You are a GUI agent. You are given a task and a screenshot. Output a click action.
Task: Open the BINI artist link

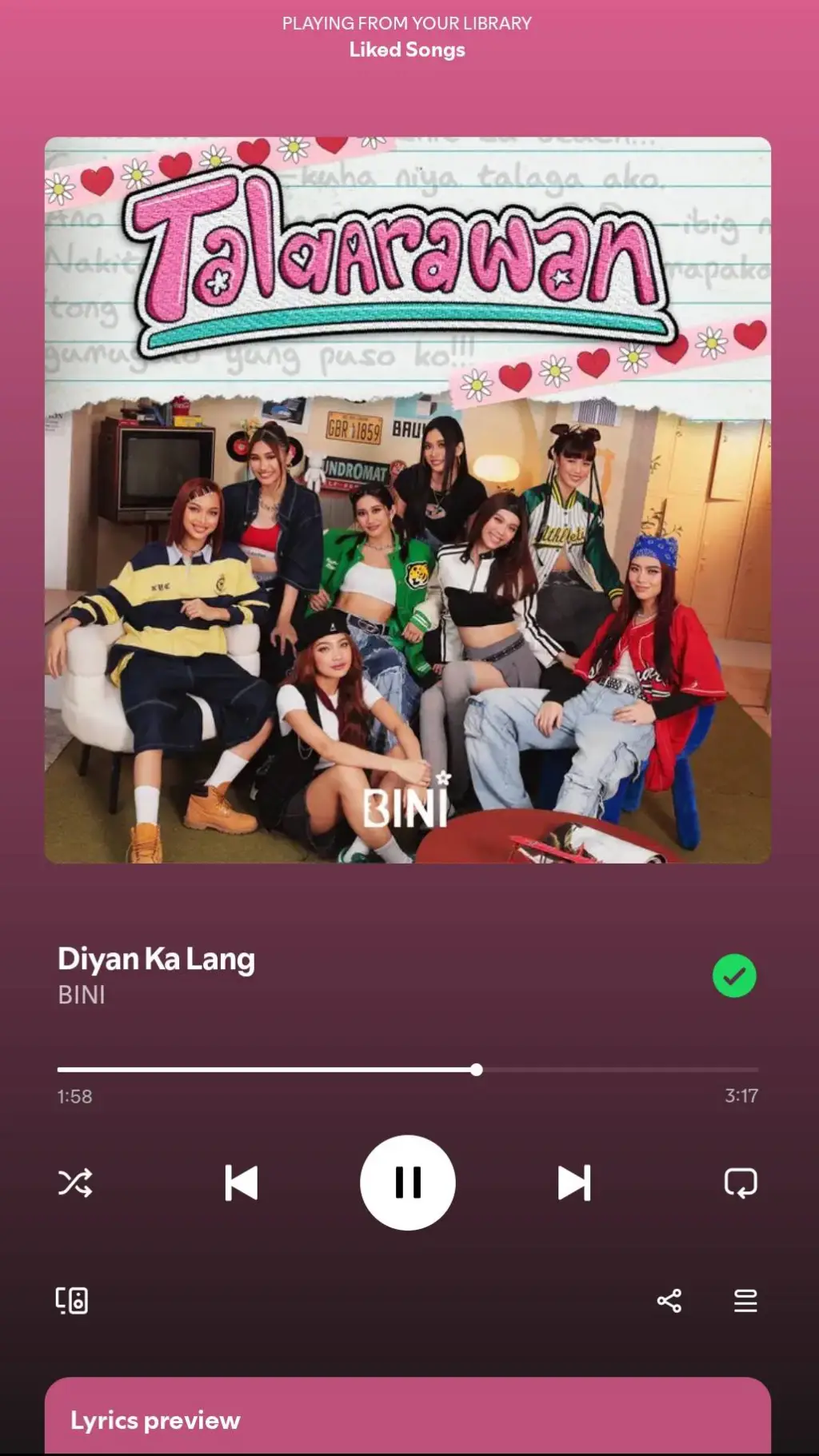click(x=82, y=995)
